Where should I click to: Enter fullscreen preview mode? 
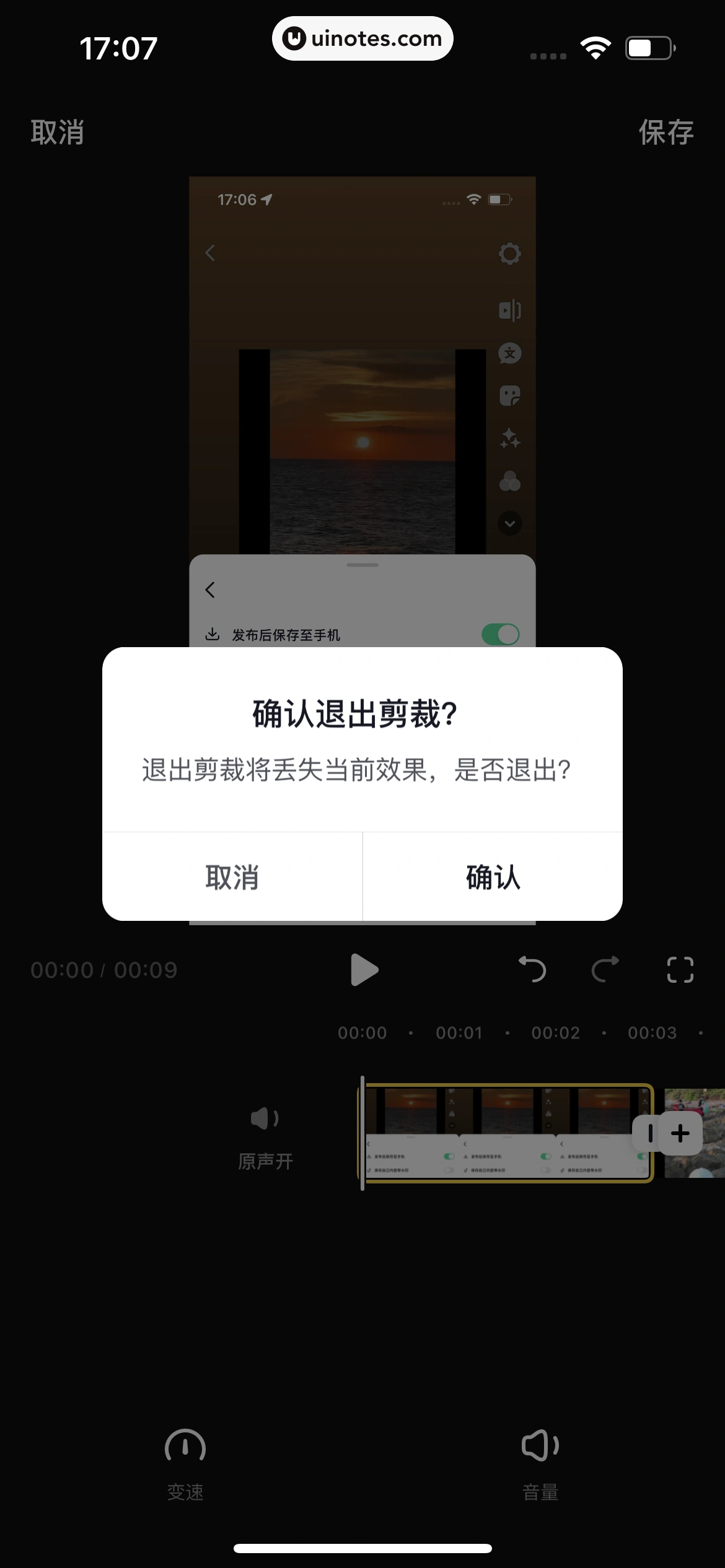click(x=680, y=970)
